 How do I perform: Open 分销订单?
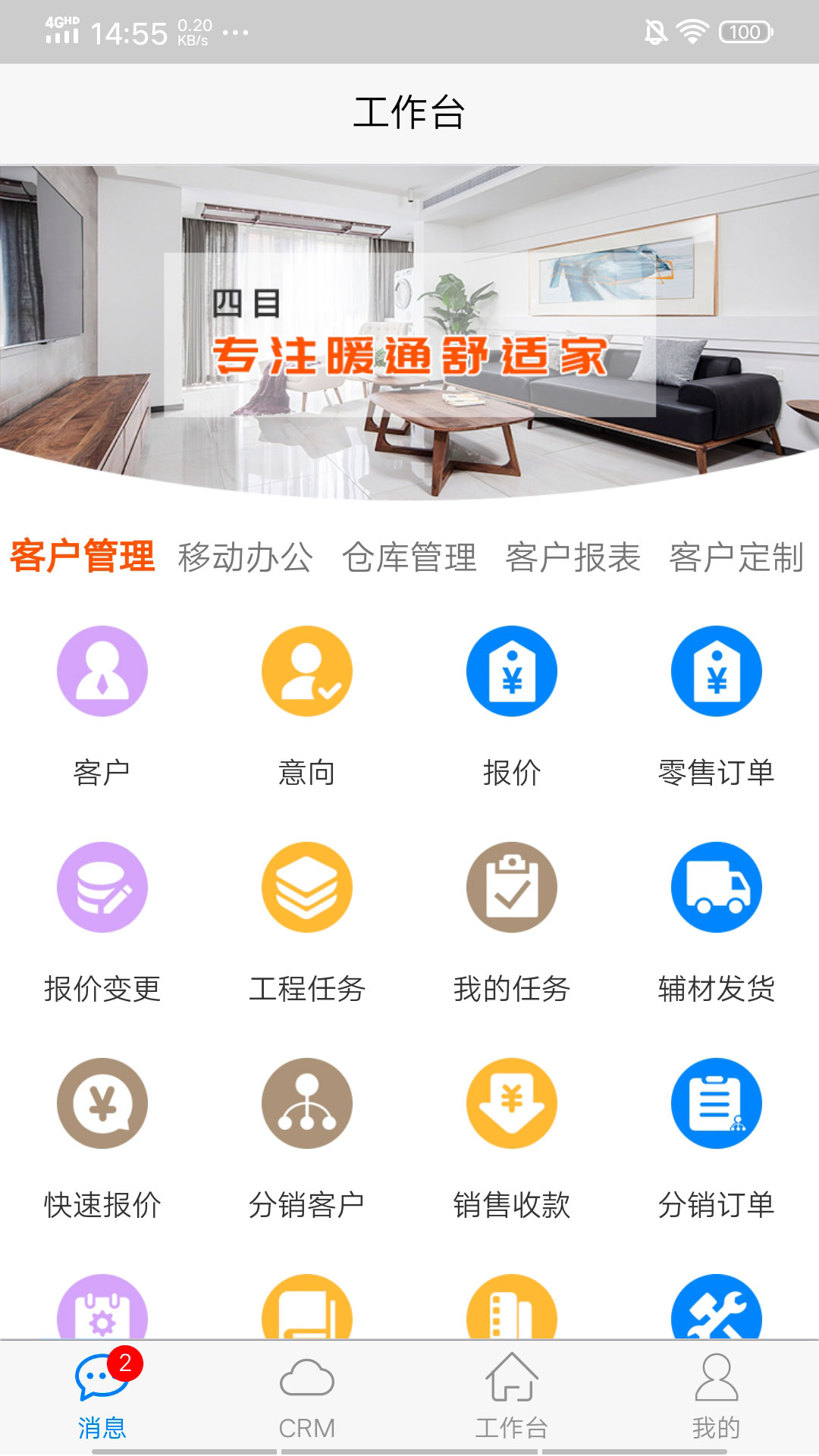717,1104
